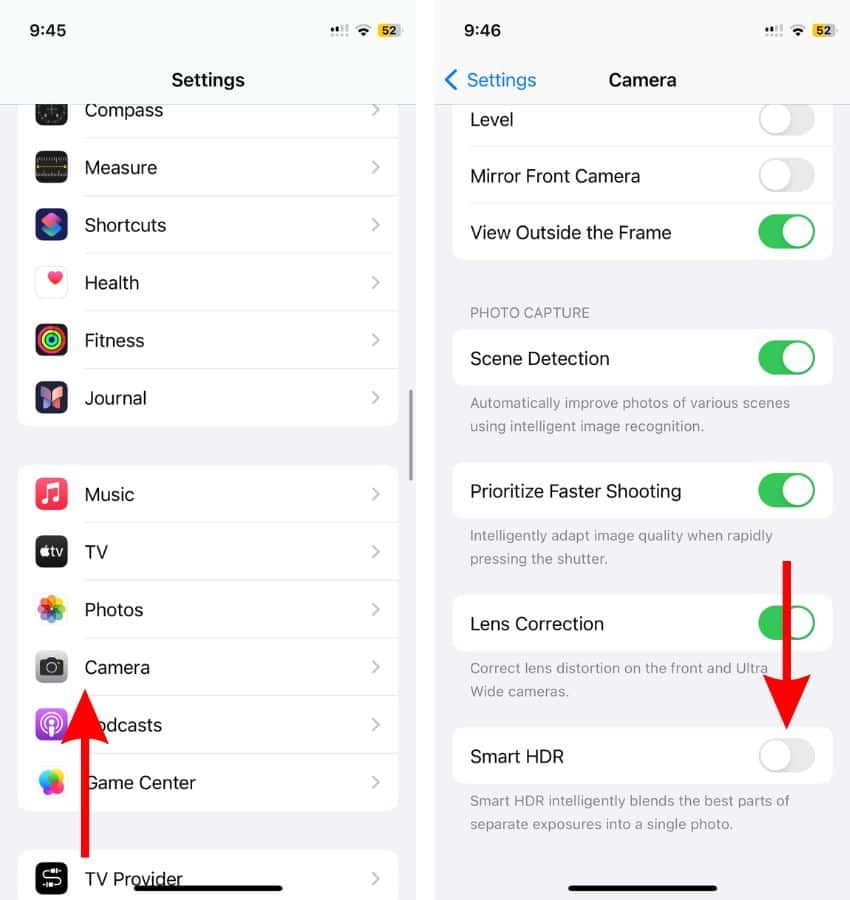This screenshot has height=900, width=850.
Task: Open the TV settings row
Action: point(207,552)
